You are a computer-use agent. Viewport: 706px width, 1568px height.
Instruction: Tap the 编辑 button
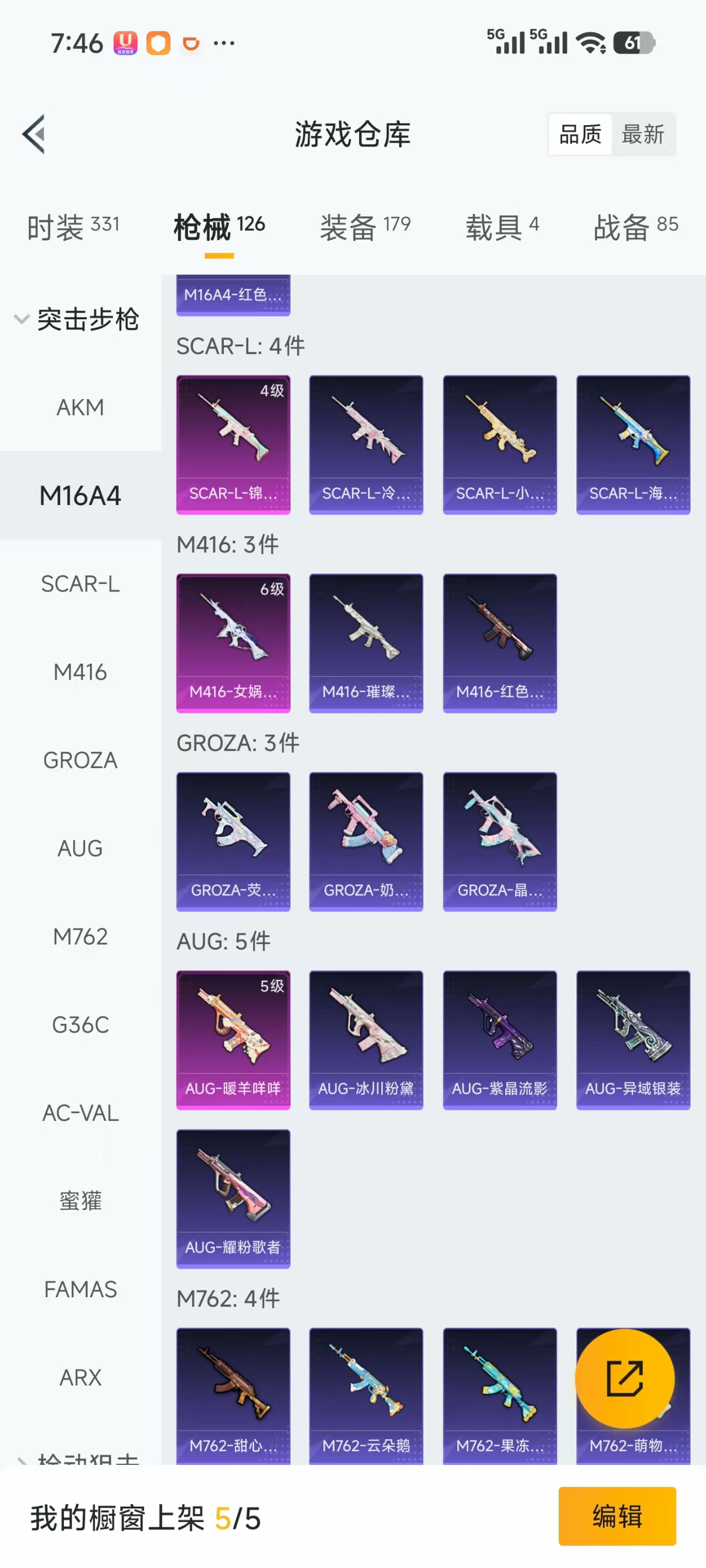point(617,1516)
